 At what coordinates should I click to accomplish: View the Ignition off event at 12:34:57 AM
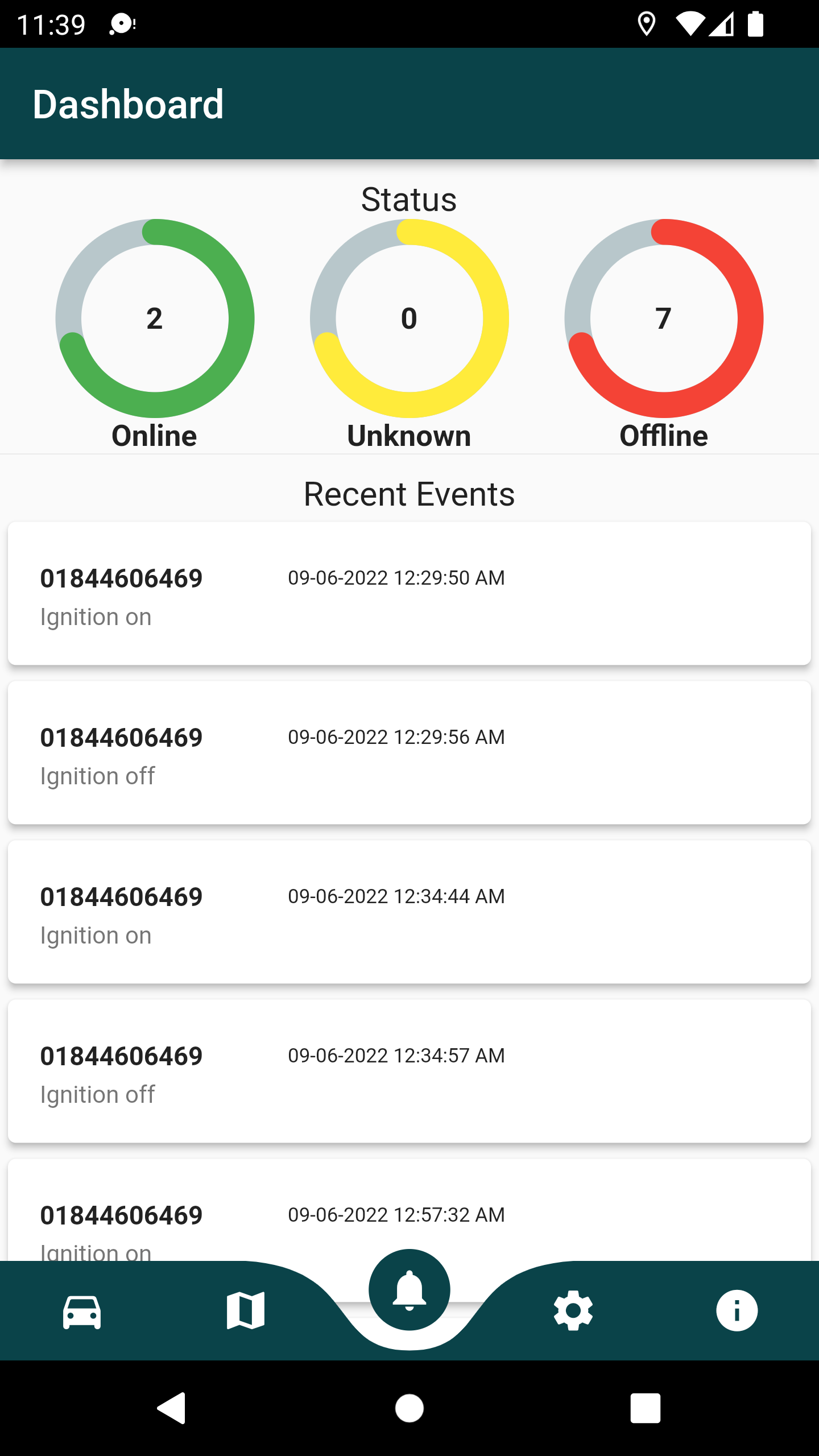(409, 1072)
